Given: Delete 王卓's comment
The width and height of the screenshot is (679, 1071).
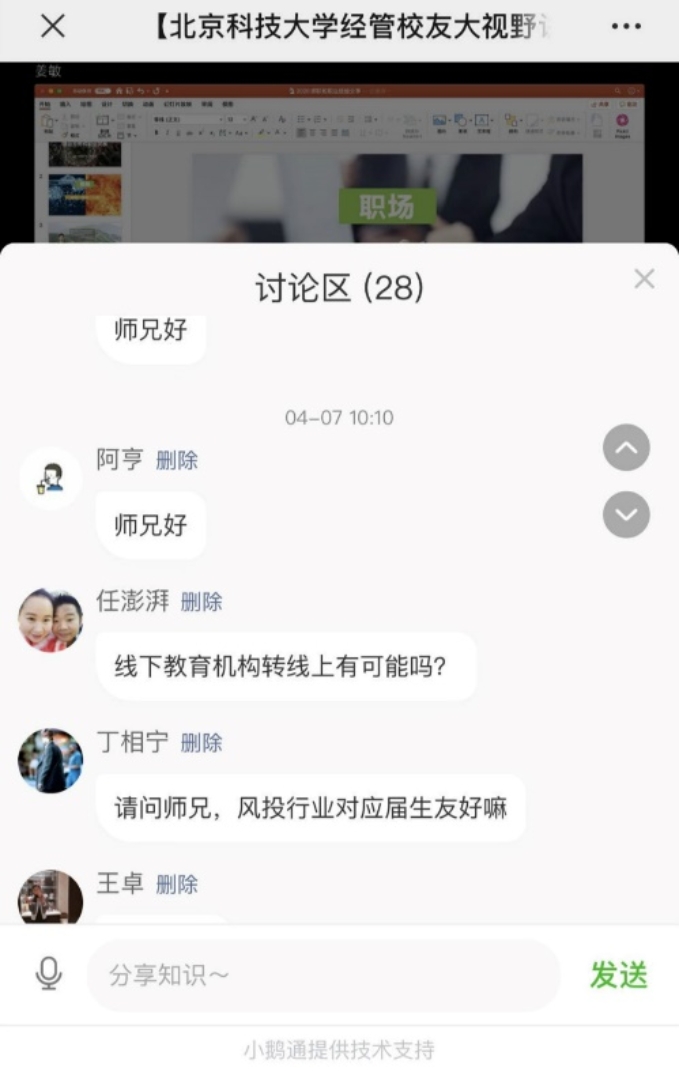Looking at the screenshot, I should [177, 884].
